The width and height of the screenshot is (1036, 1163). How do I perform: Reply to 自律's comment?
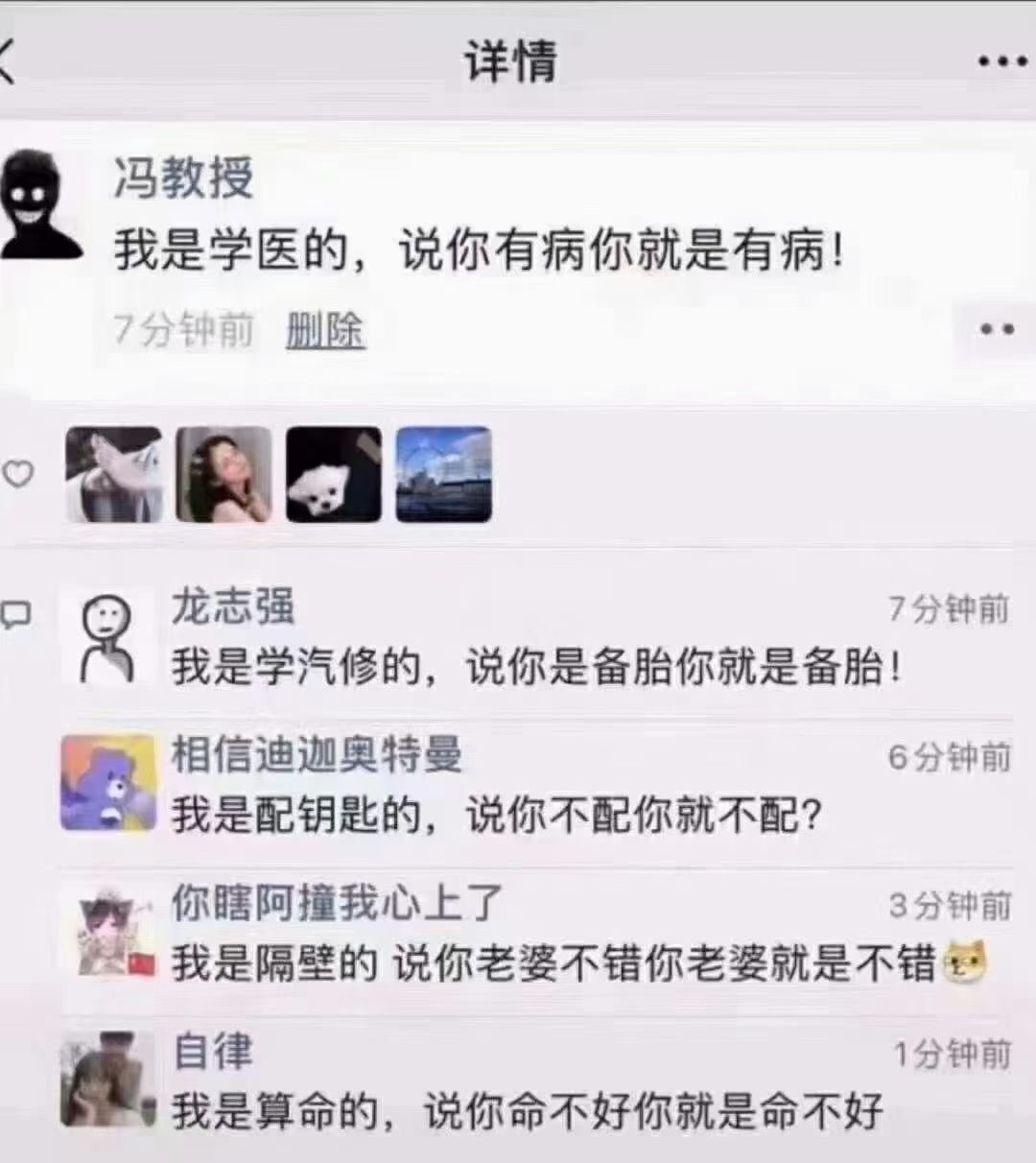527,1112
